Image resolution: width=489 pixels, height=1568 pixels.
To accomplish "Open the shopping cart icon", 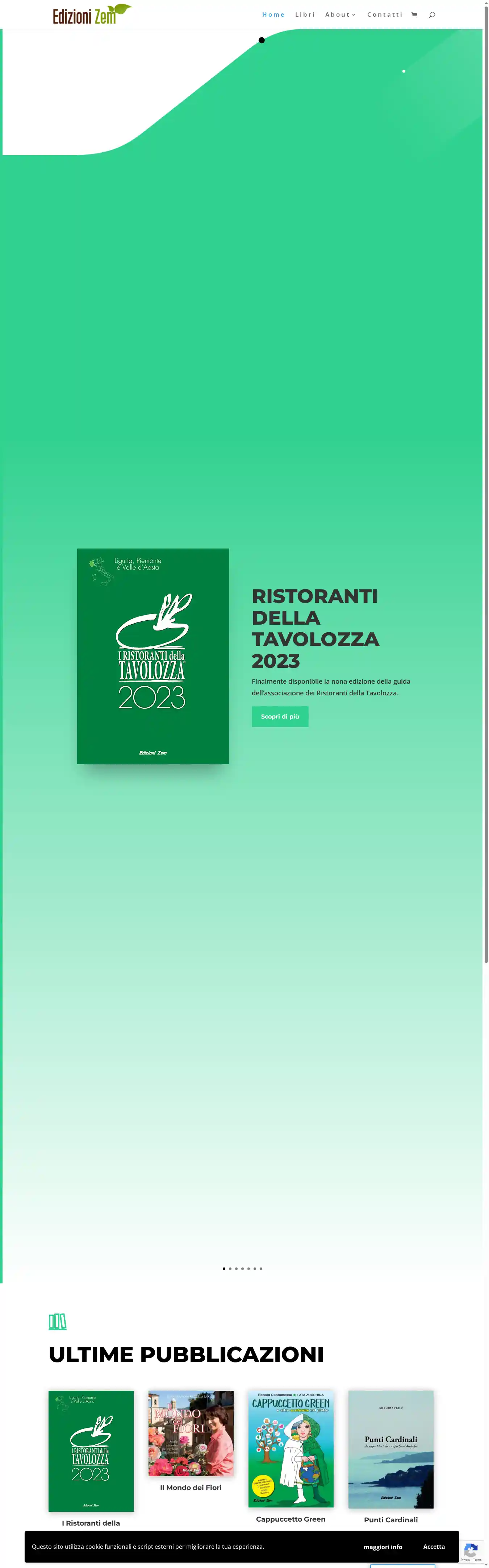I will click(x=414, y=15).
